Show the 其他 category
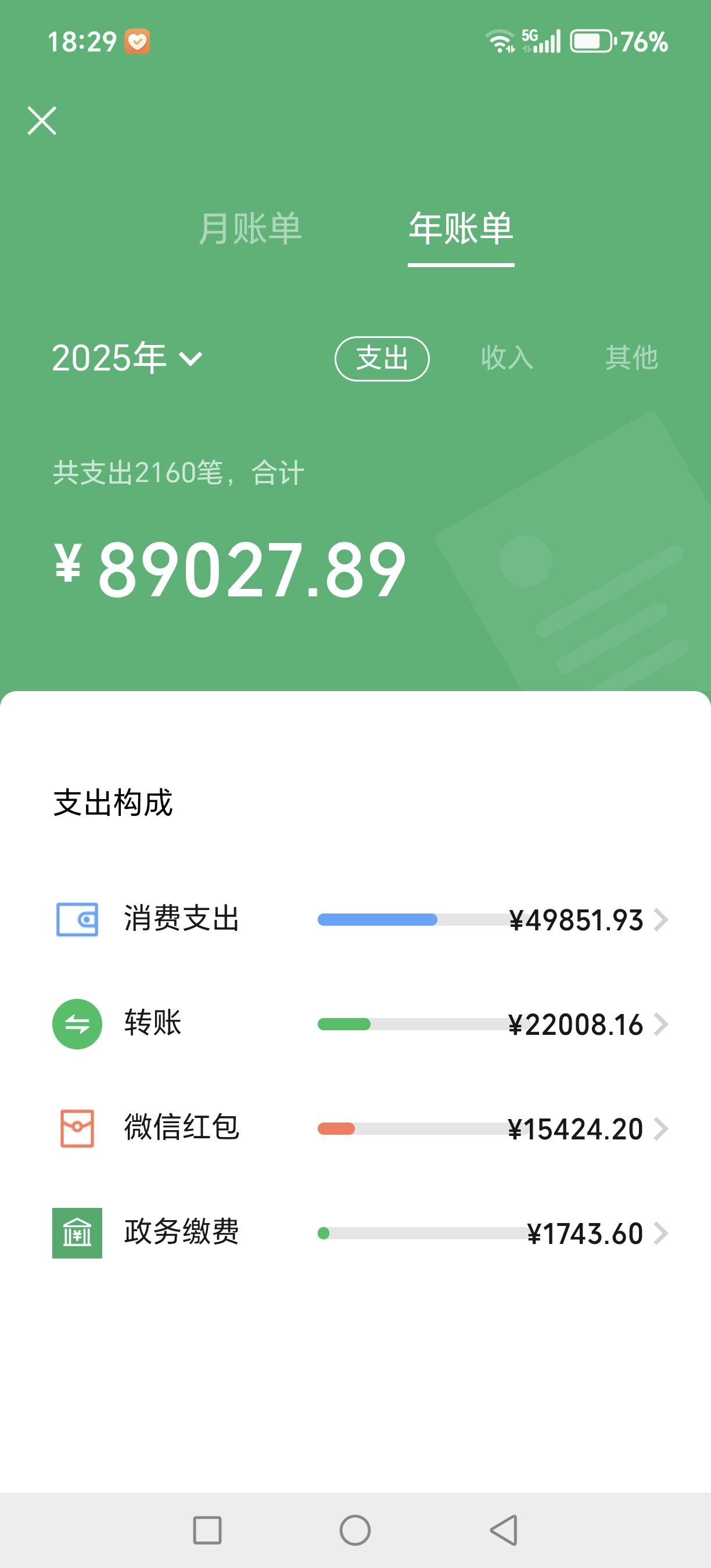The height and width of the screenshot is (1568, 711). (x=631, y=358)
